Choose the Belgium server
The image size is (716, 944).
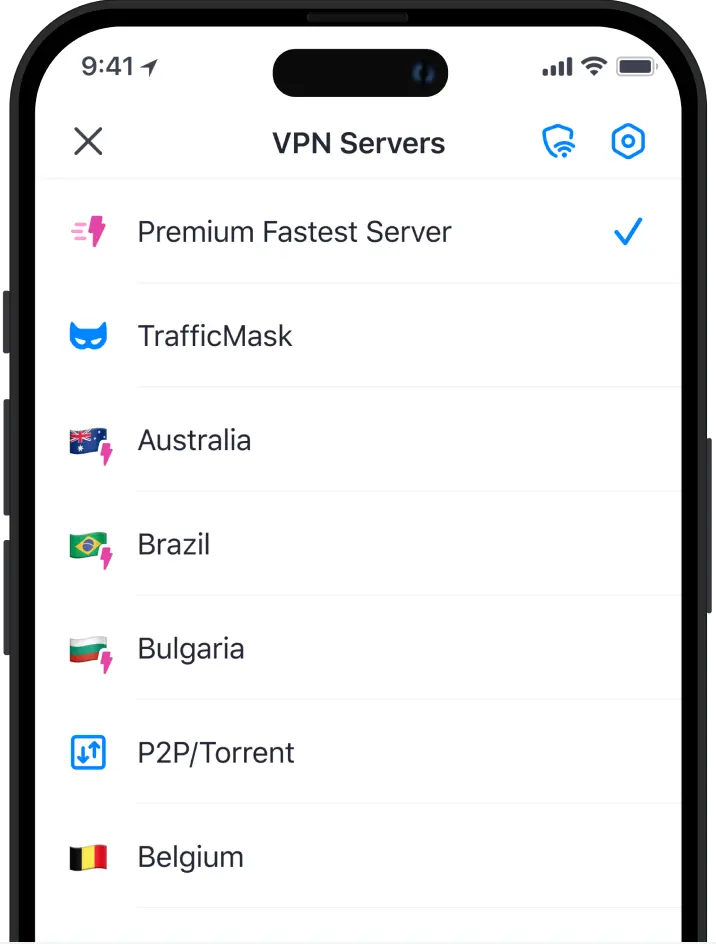pos(191,857)
